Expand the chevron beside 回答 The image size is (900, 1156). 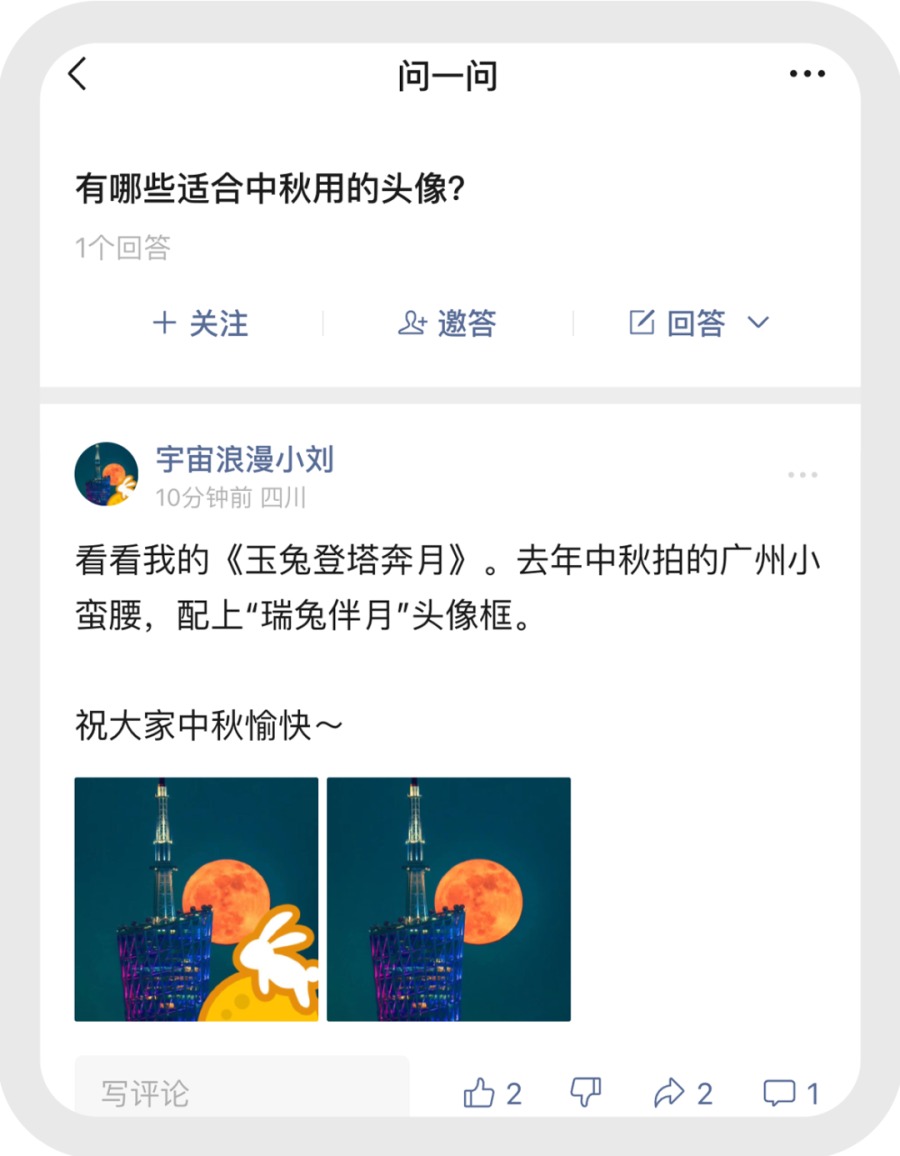(759, 323)
